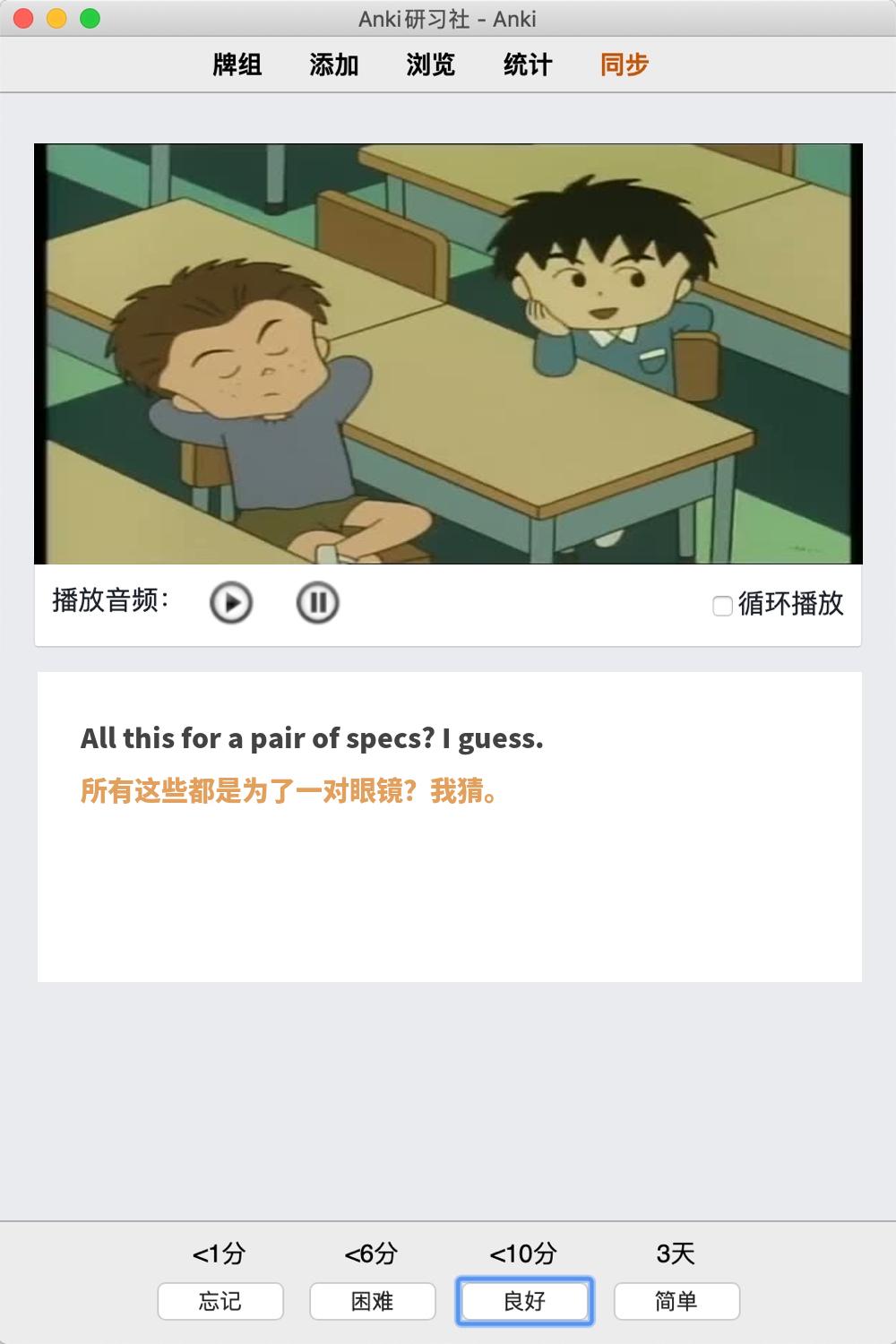Enable the 循环播放 loop checkbox

(722, 606)
